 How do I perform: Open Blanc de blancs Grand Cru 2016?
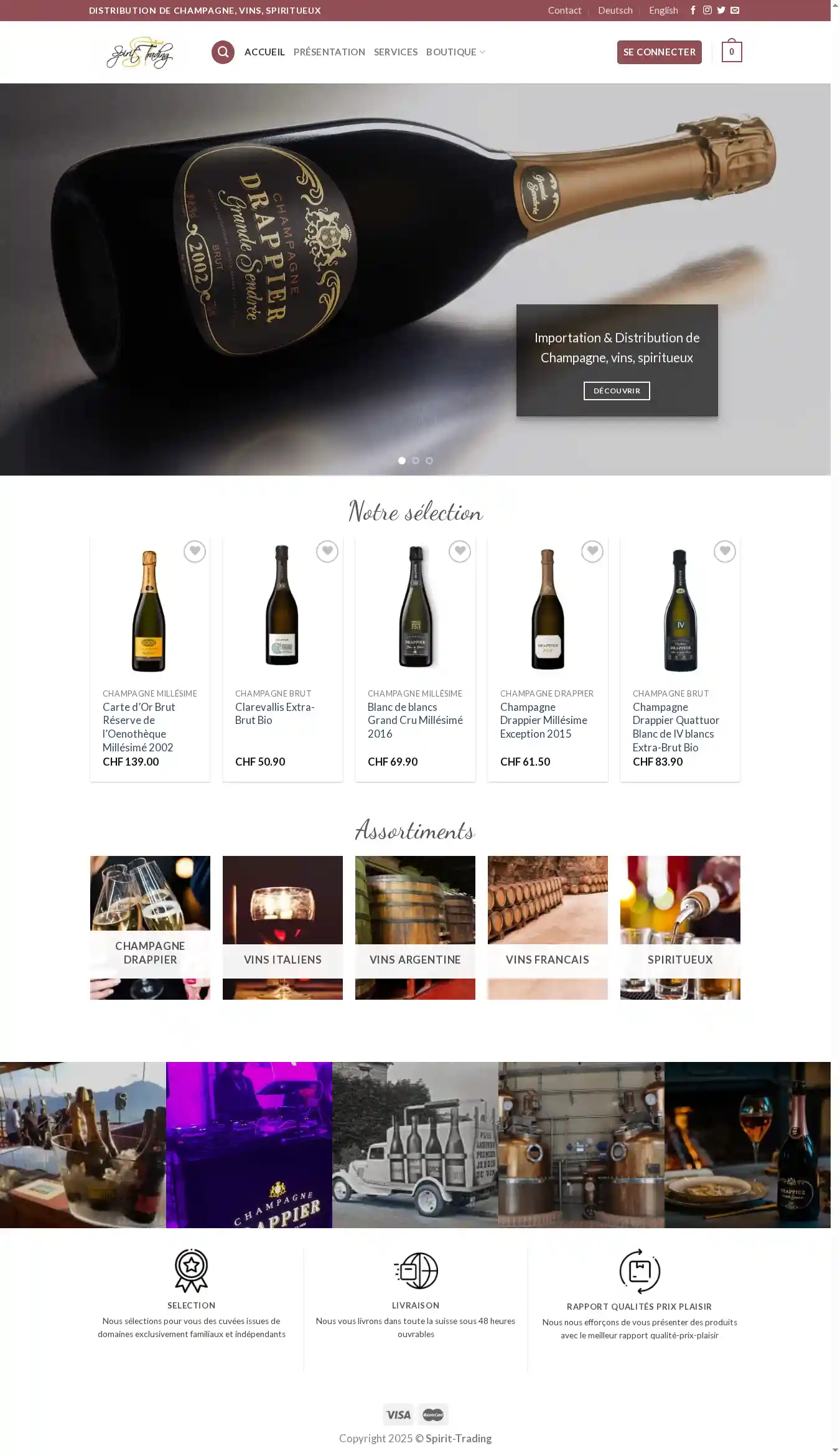point(415,720)
